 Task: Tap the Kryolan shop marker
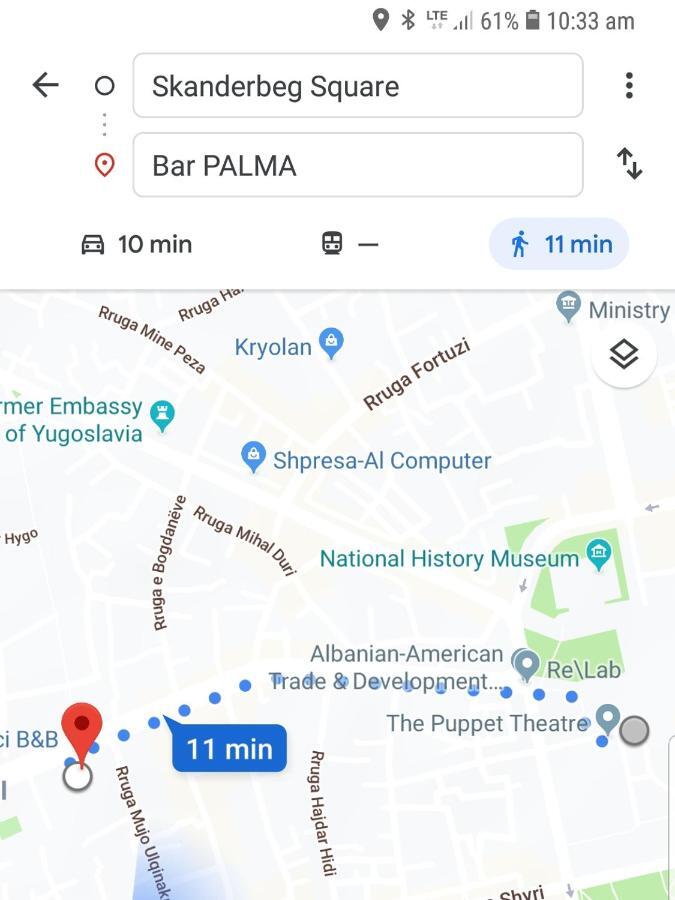click(x=331, y=343)
